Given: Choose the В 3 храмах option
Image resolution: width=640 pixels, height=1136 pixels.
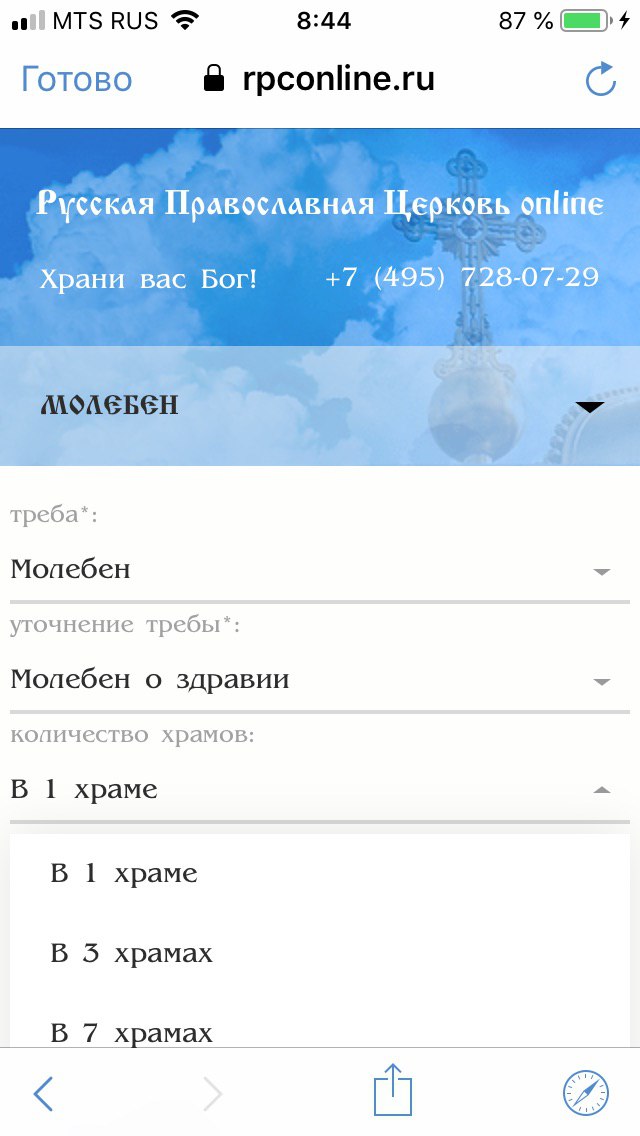Looking at the screenshot, I should 132,953.
